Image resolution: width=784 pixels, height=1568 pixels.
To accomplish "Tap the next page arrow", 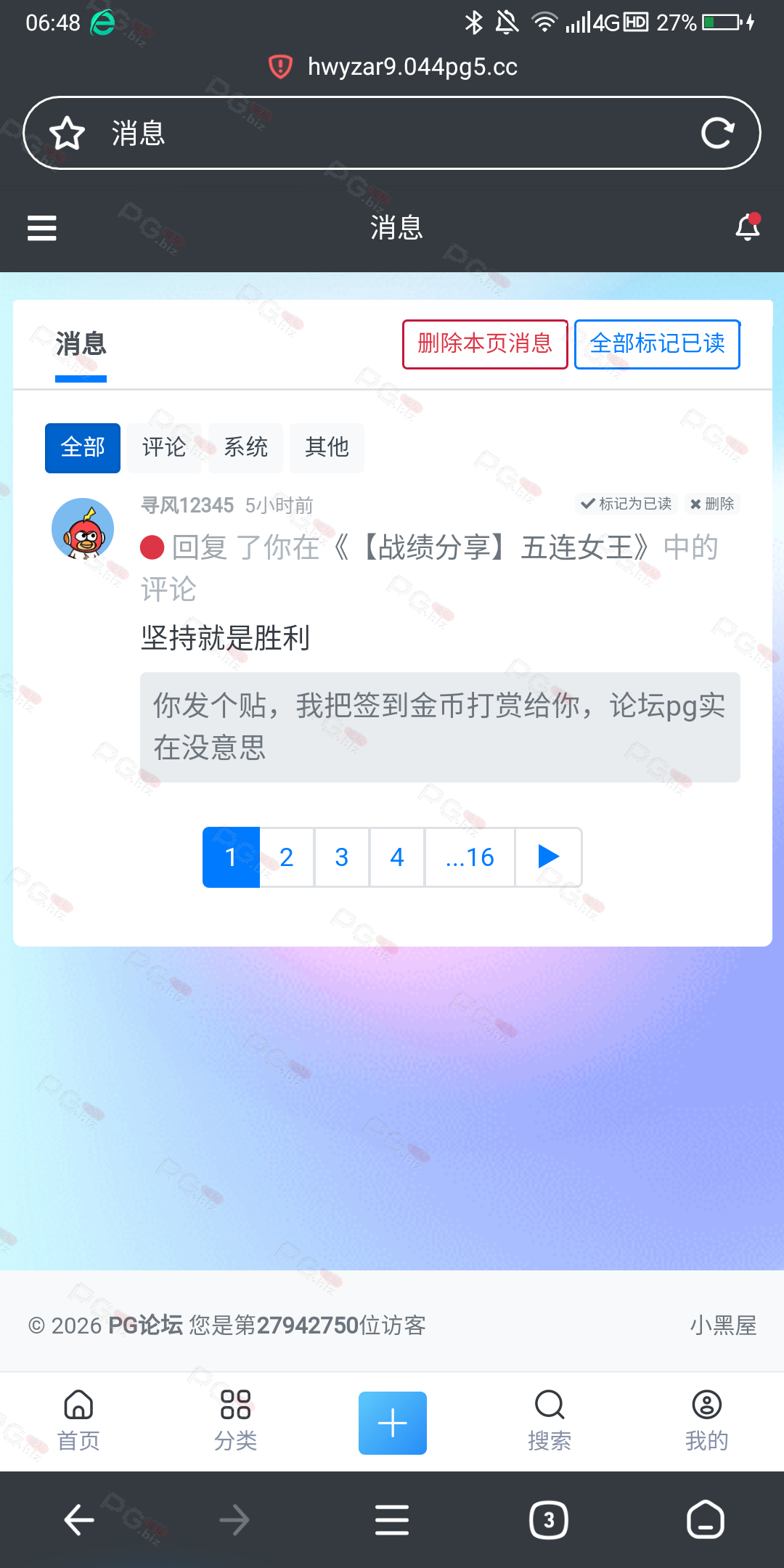I will click(548, 857).
